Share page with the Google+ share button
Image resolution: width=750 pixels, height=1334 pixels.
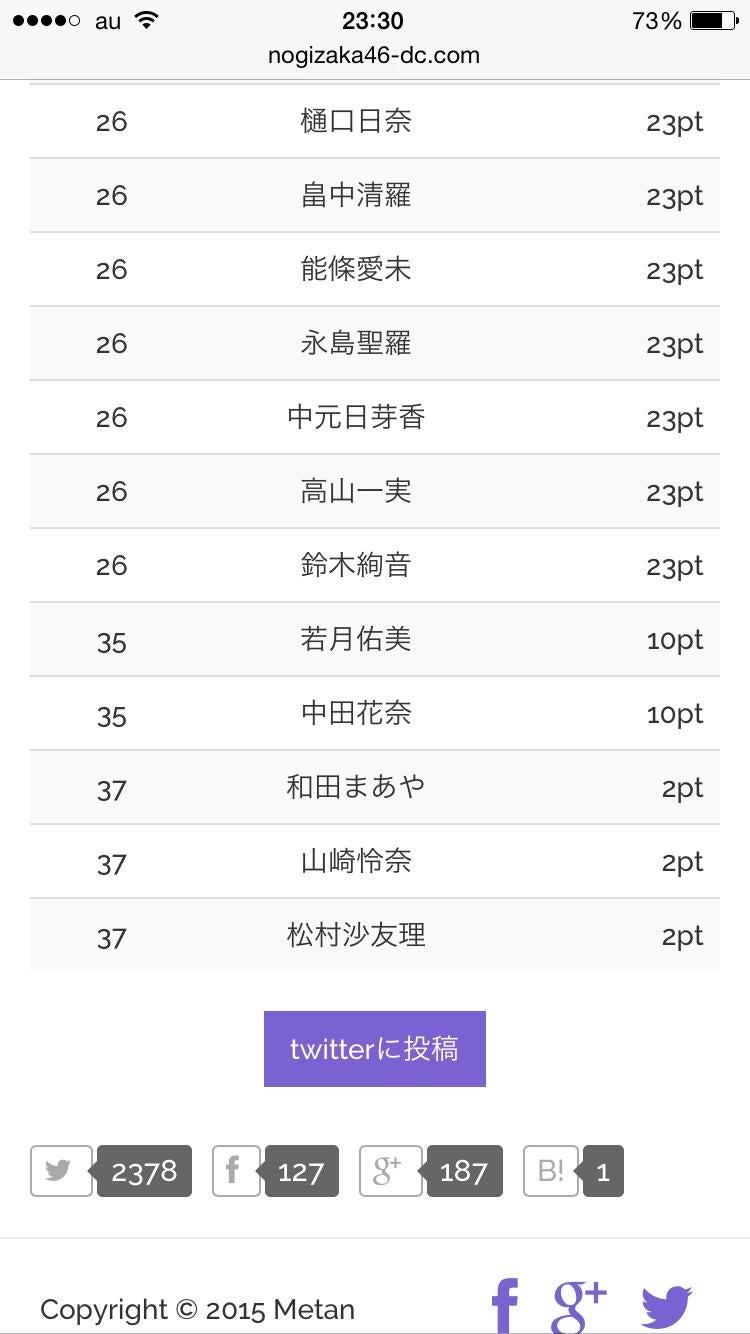point(390,1171)
